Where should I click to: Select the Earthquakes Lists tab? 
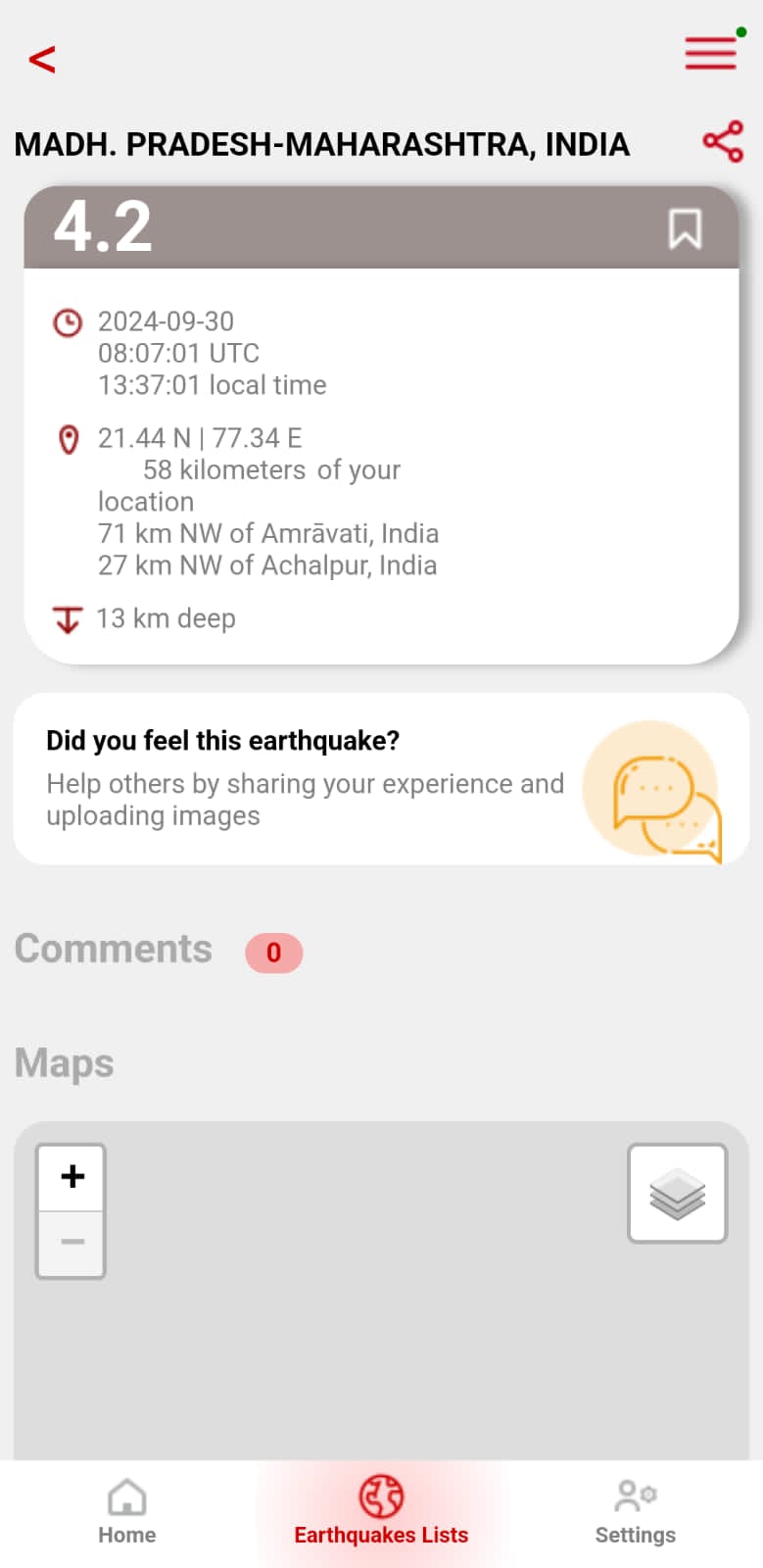click(x=381, y=1511)
